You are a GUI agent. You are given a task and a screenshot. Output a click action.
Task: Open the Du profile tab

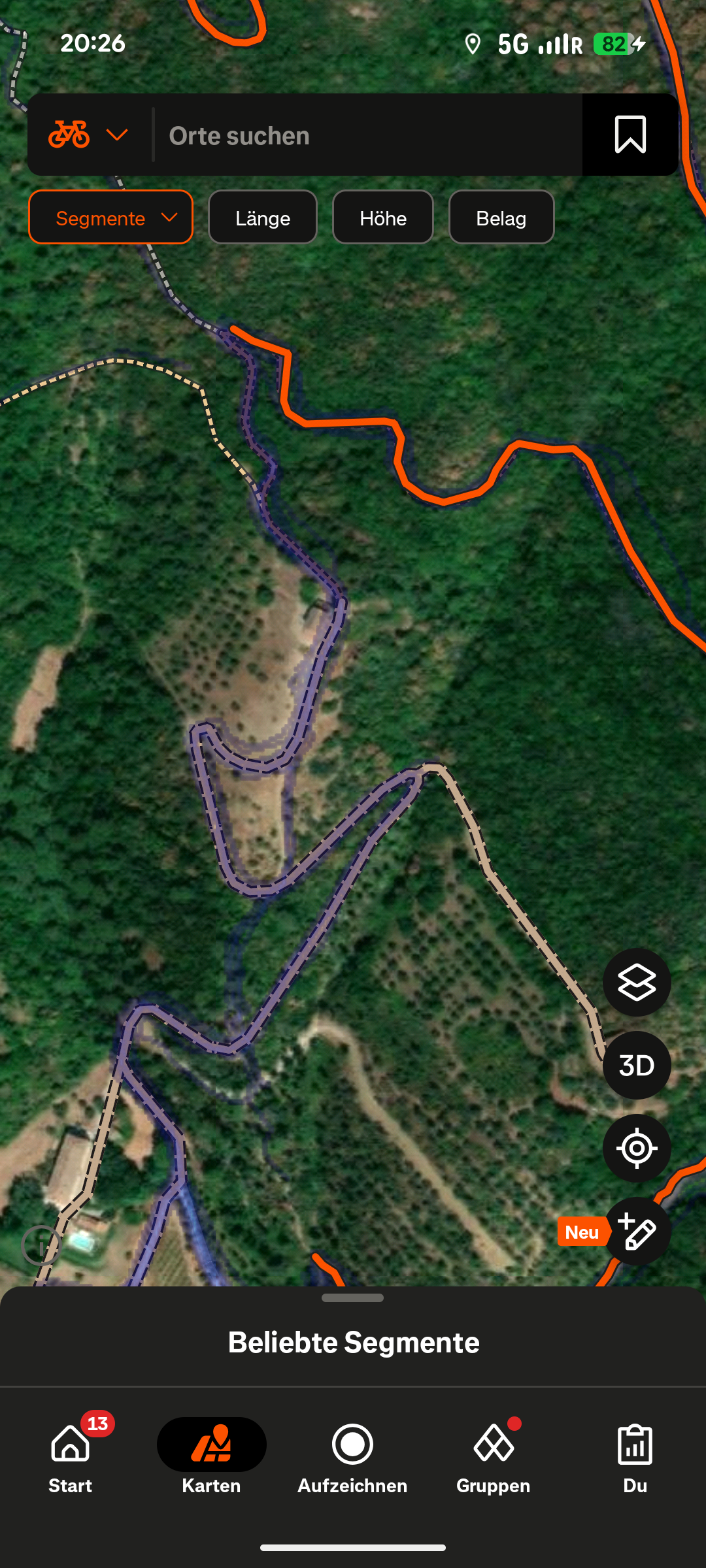coord(635,1457)
